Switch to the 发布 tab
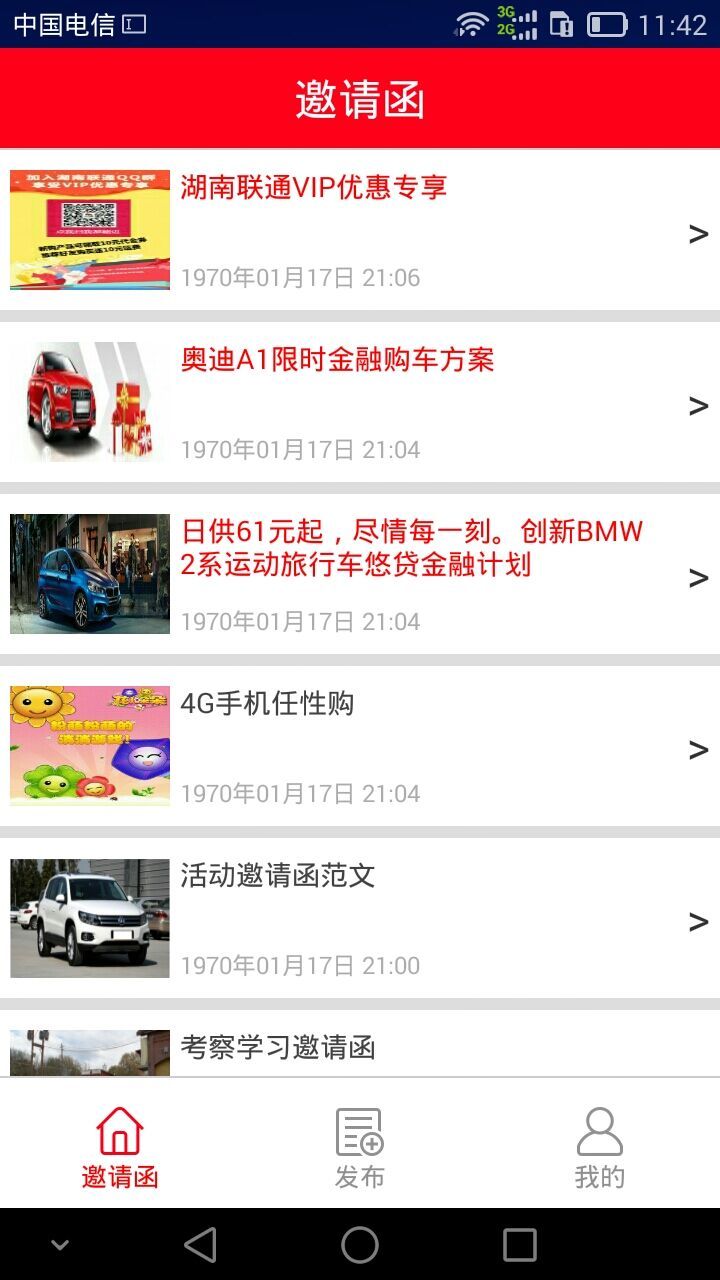This screenshot has height=1280, width=720. pos(360,1148)
